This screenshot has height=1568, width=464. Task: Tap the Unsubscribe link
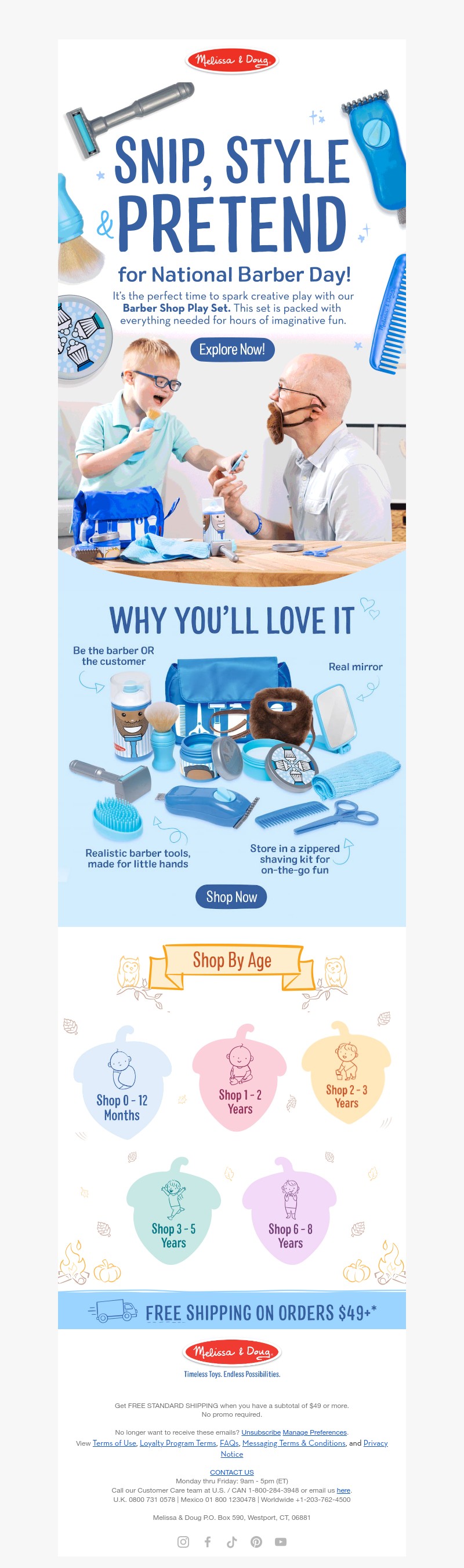[x=260, y=1432]
